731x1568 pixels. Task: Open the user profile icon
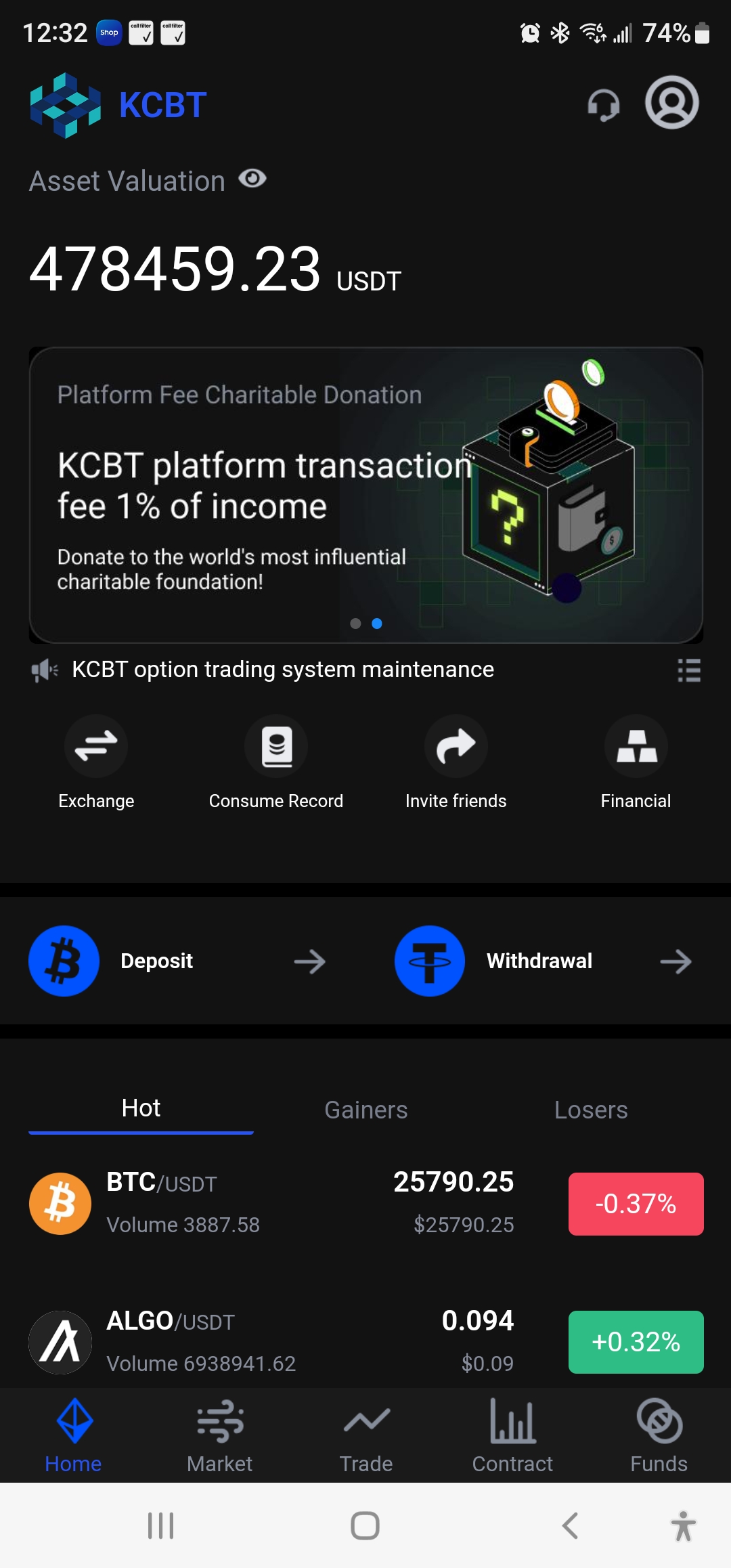[x=671, y=103]
